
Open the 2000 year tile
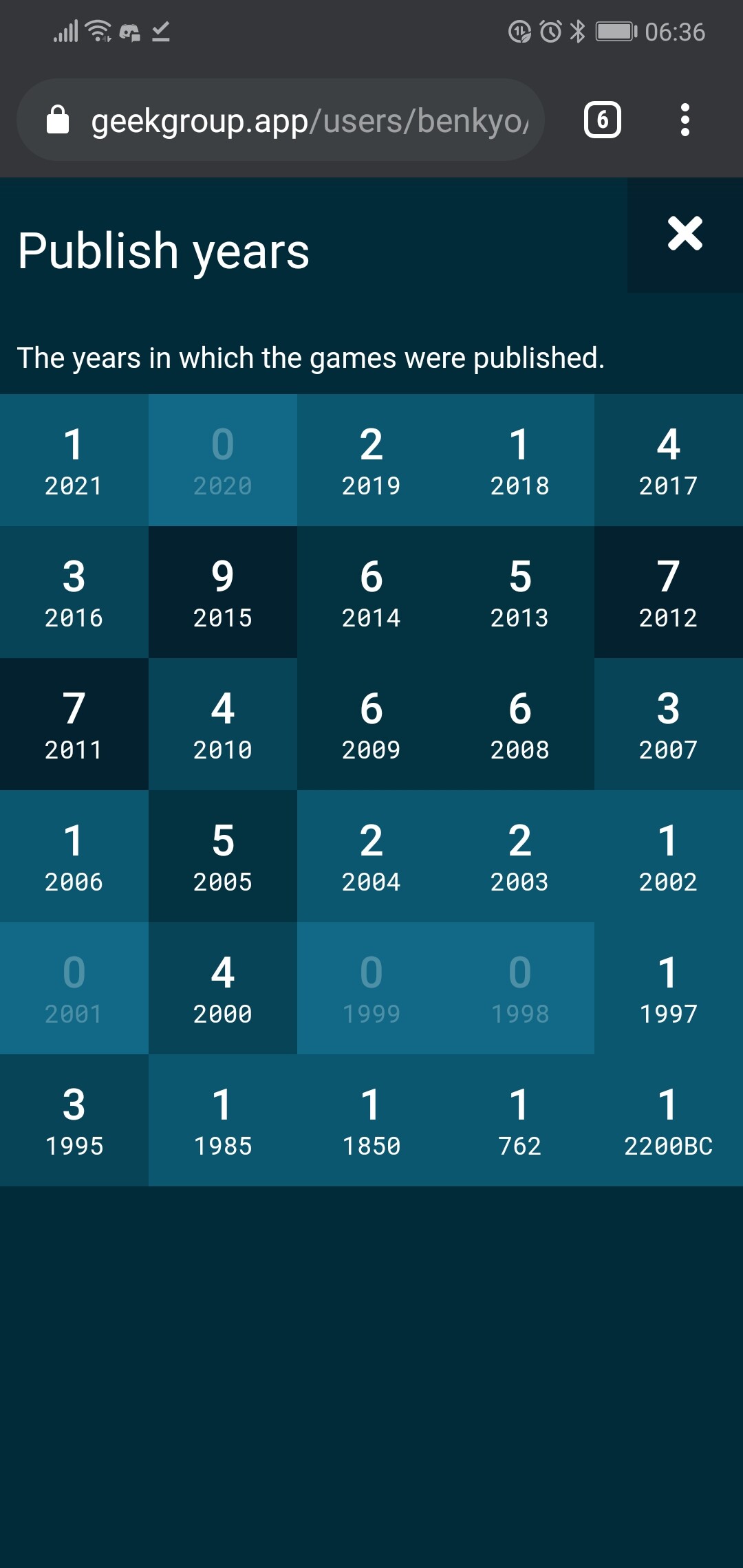223,988
